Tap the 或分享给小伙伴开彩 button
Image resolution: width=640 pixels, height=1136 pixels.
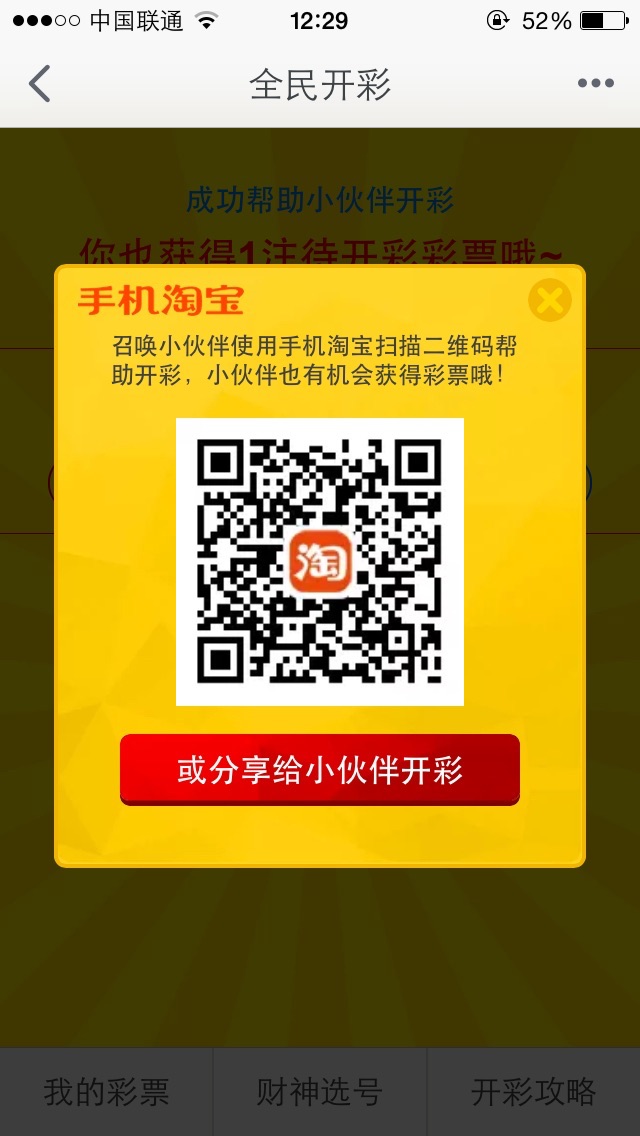point(320,769)
